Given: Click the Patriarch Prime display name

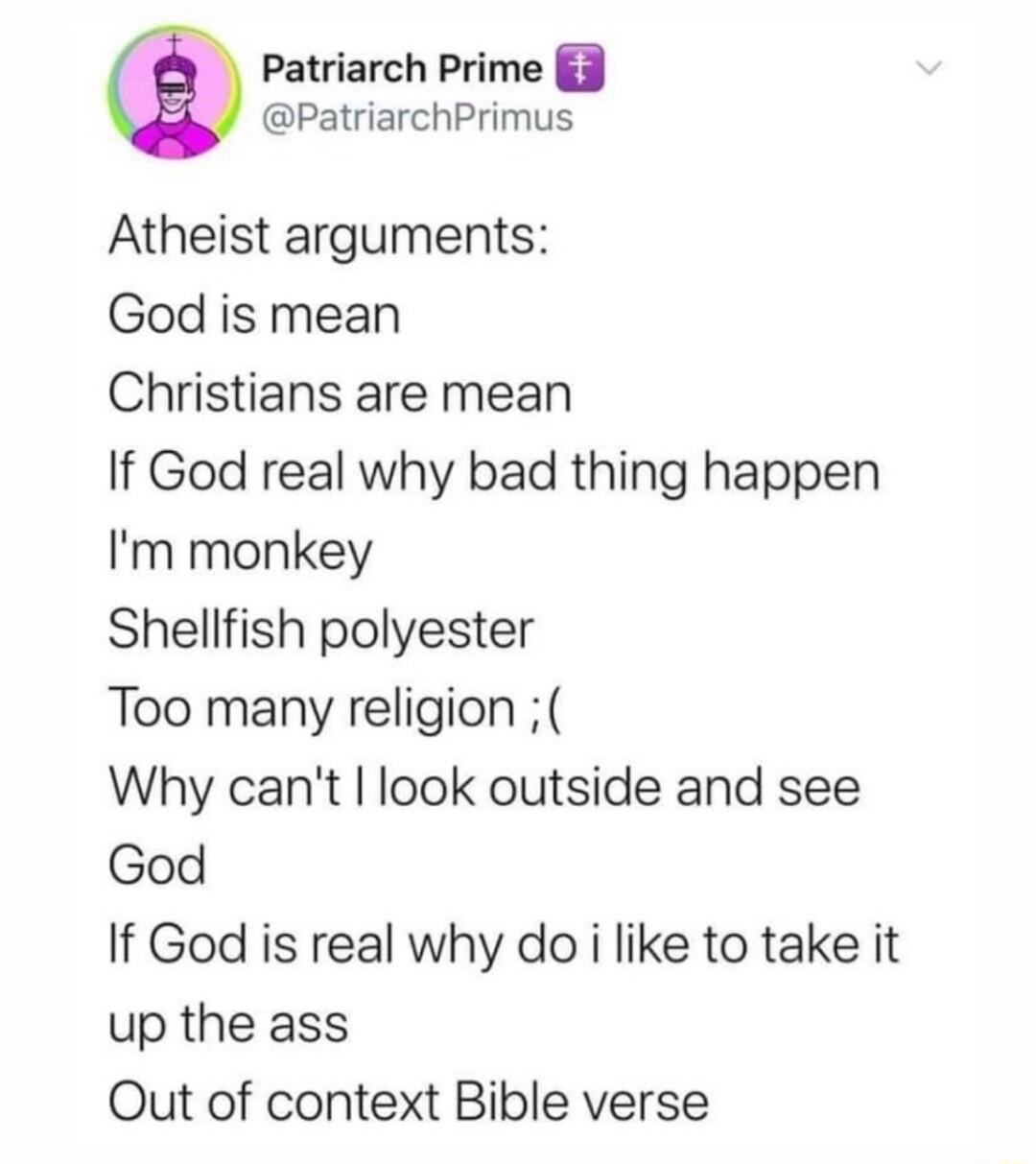Looking at the screenshot, I should pyautogui.click(x=399, y=67).
